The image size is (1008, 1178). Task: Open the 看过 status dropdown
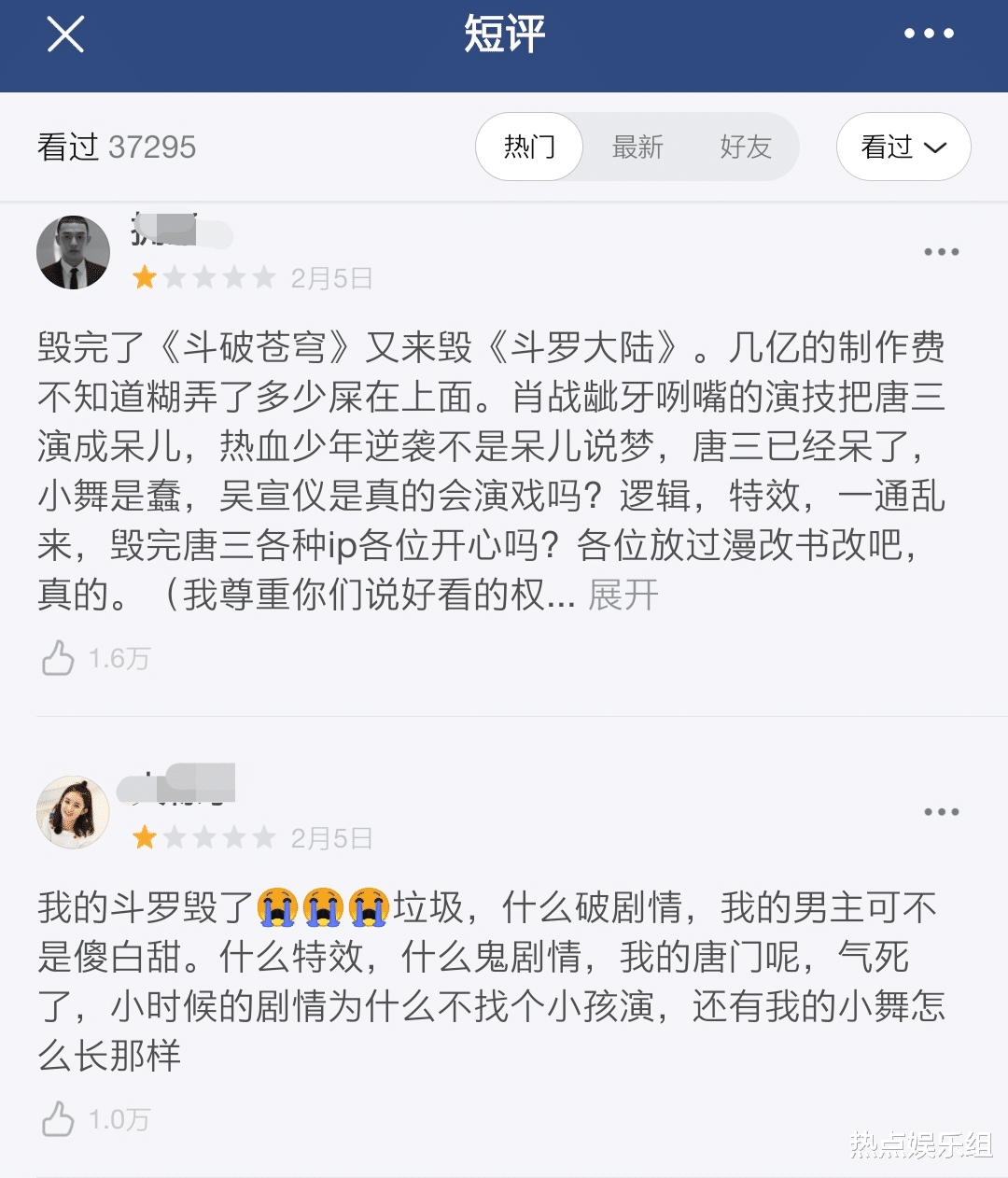(x=902, y=147)
